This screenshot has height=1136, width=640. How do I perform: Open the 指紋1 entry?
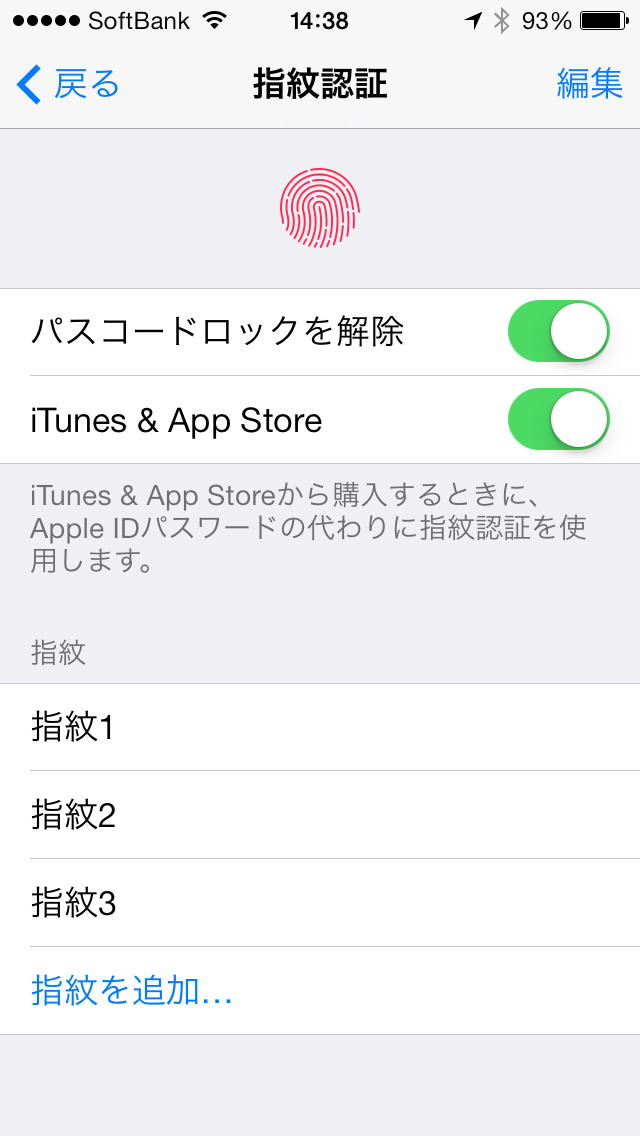(320, 727)
